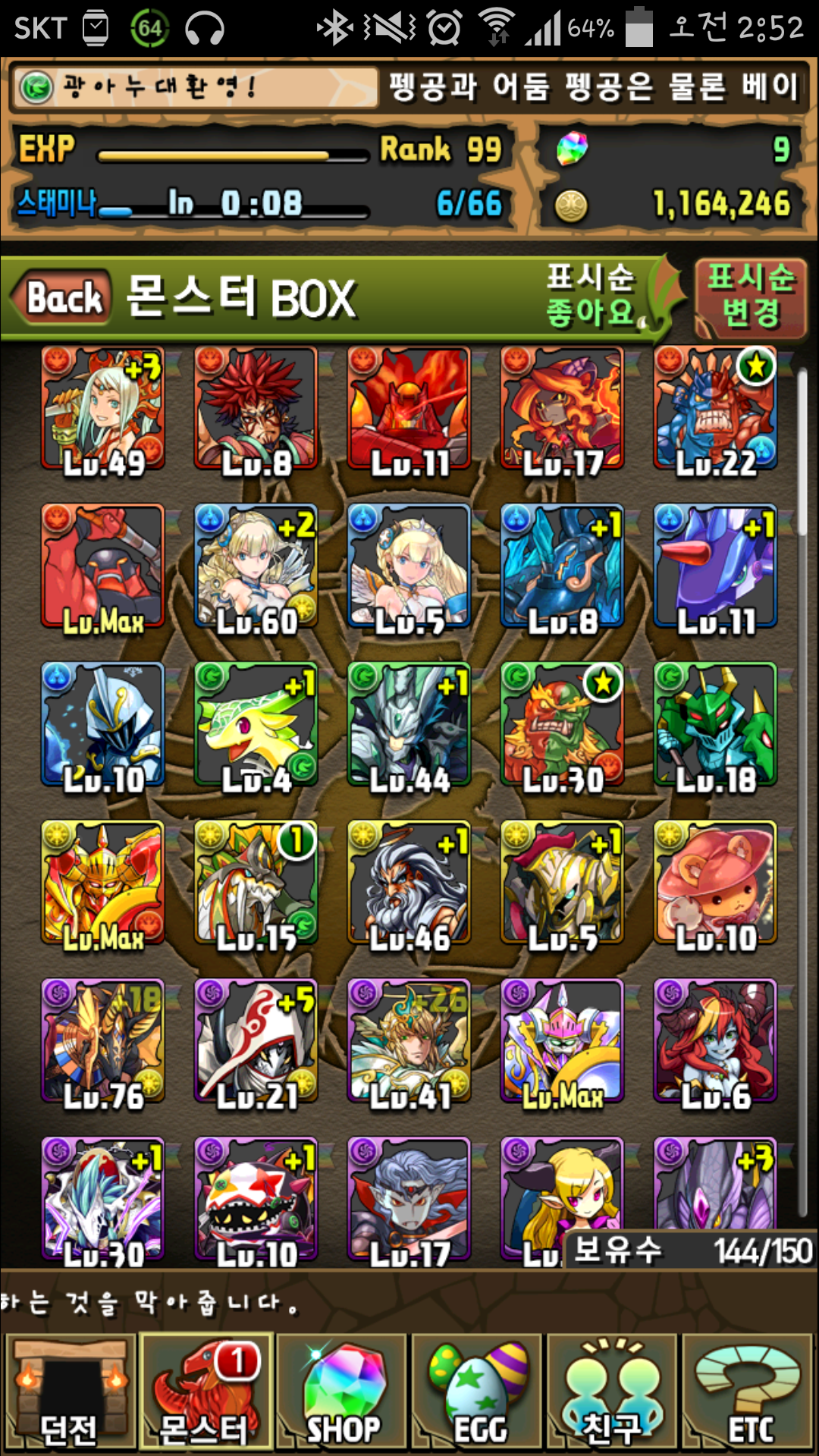Switch to the 친구 friends tab
This screenshot has width=819, height=1456.
[613, 1394]
